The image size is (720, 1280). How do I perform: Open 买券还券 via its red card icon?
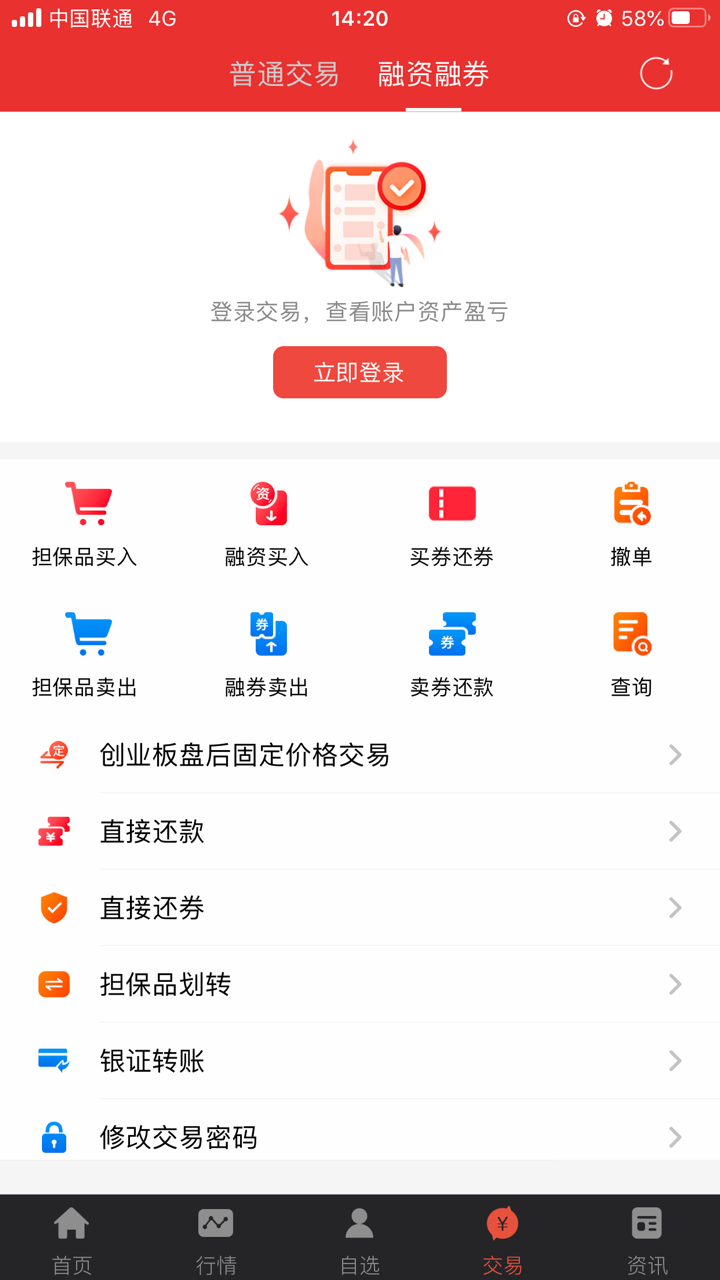pos(450,503)
